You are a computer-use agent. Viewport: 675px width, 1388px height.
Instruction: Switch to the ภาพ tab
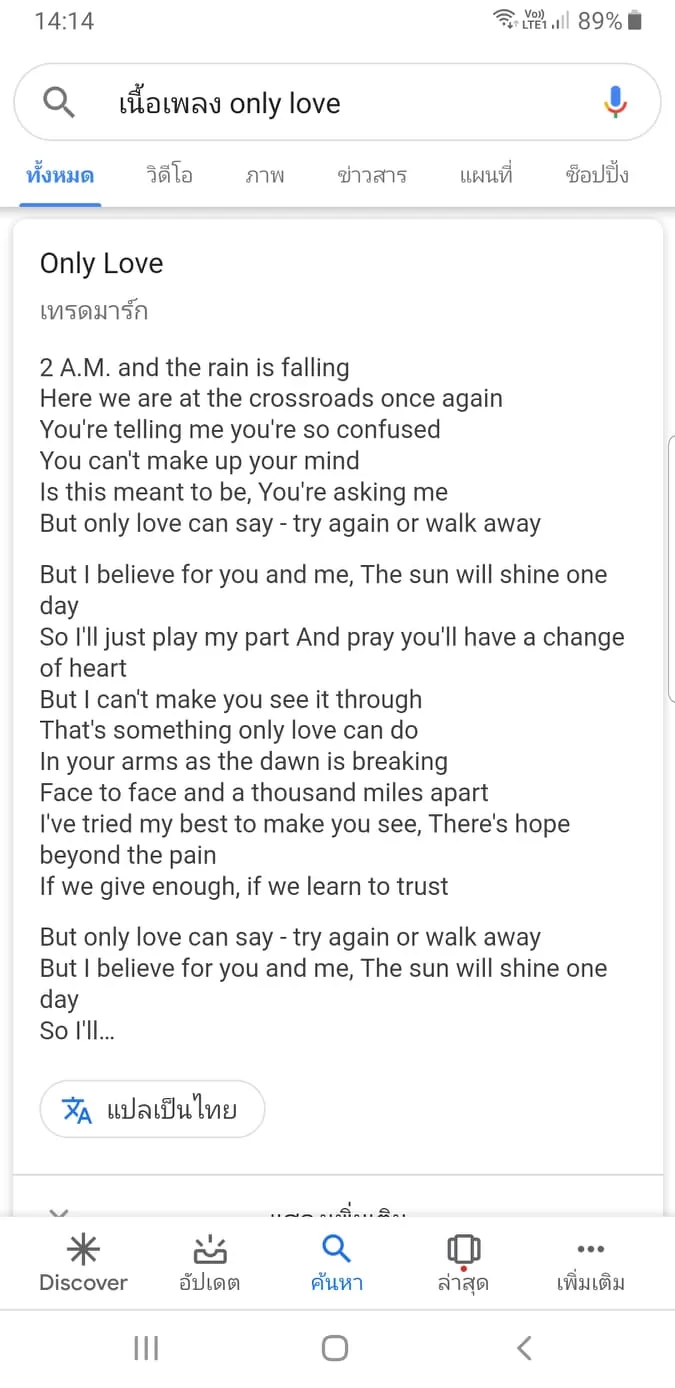point(264,176)
